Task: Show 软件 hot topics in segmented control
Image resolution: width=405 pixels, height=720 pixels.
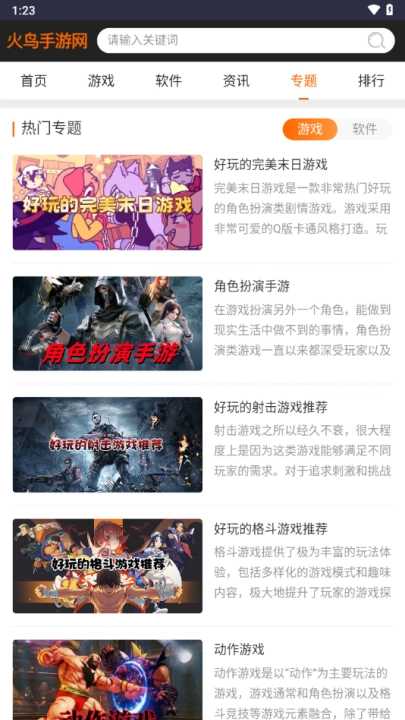Action: pyautogui.click(x=365, y=129)
